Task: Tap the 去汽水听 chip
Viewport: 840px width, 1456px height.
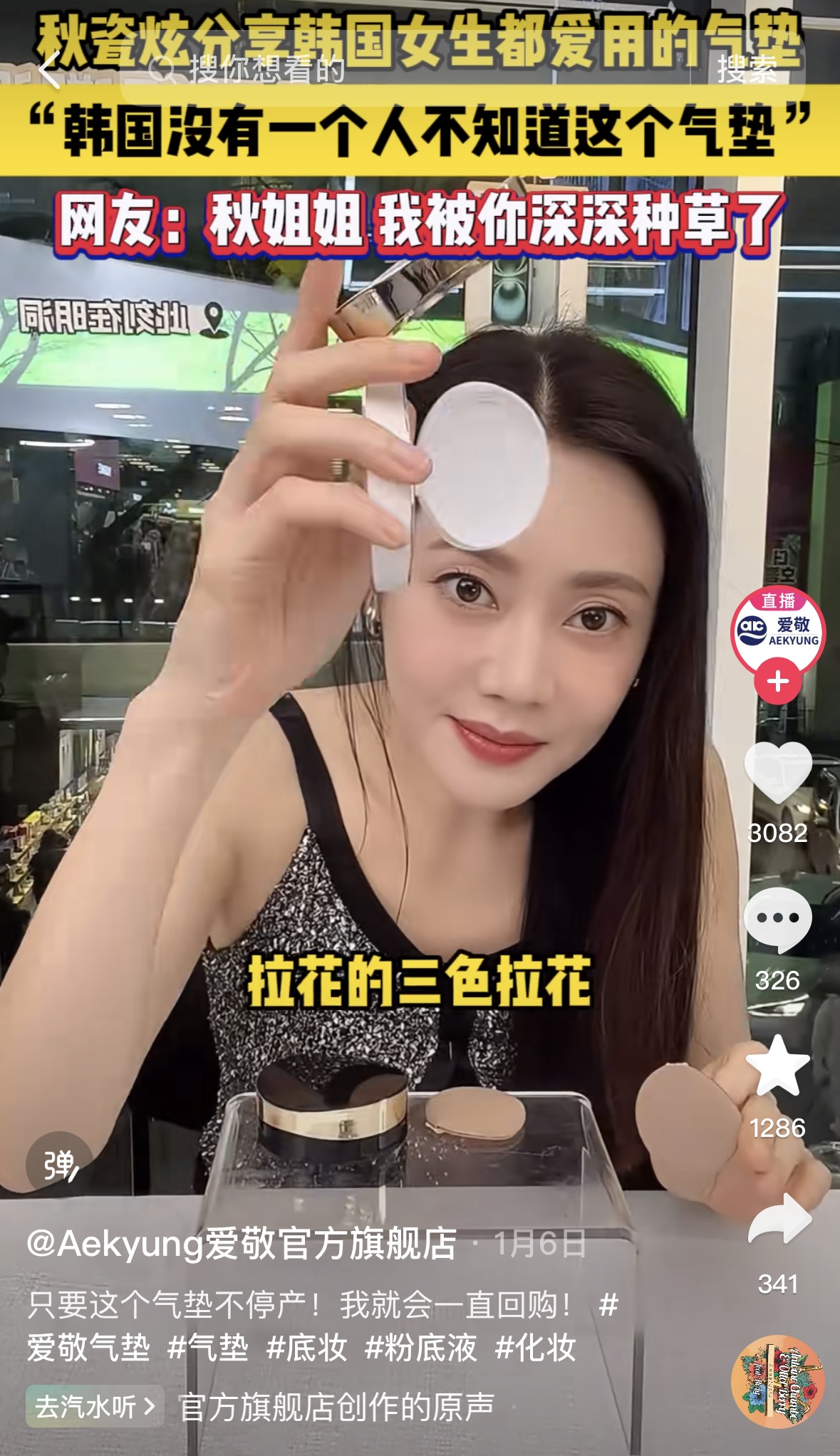Action: click(95, 1405)
